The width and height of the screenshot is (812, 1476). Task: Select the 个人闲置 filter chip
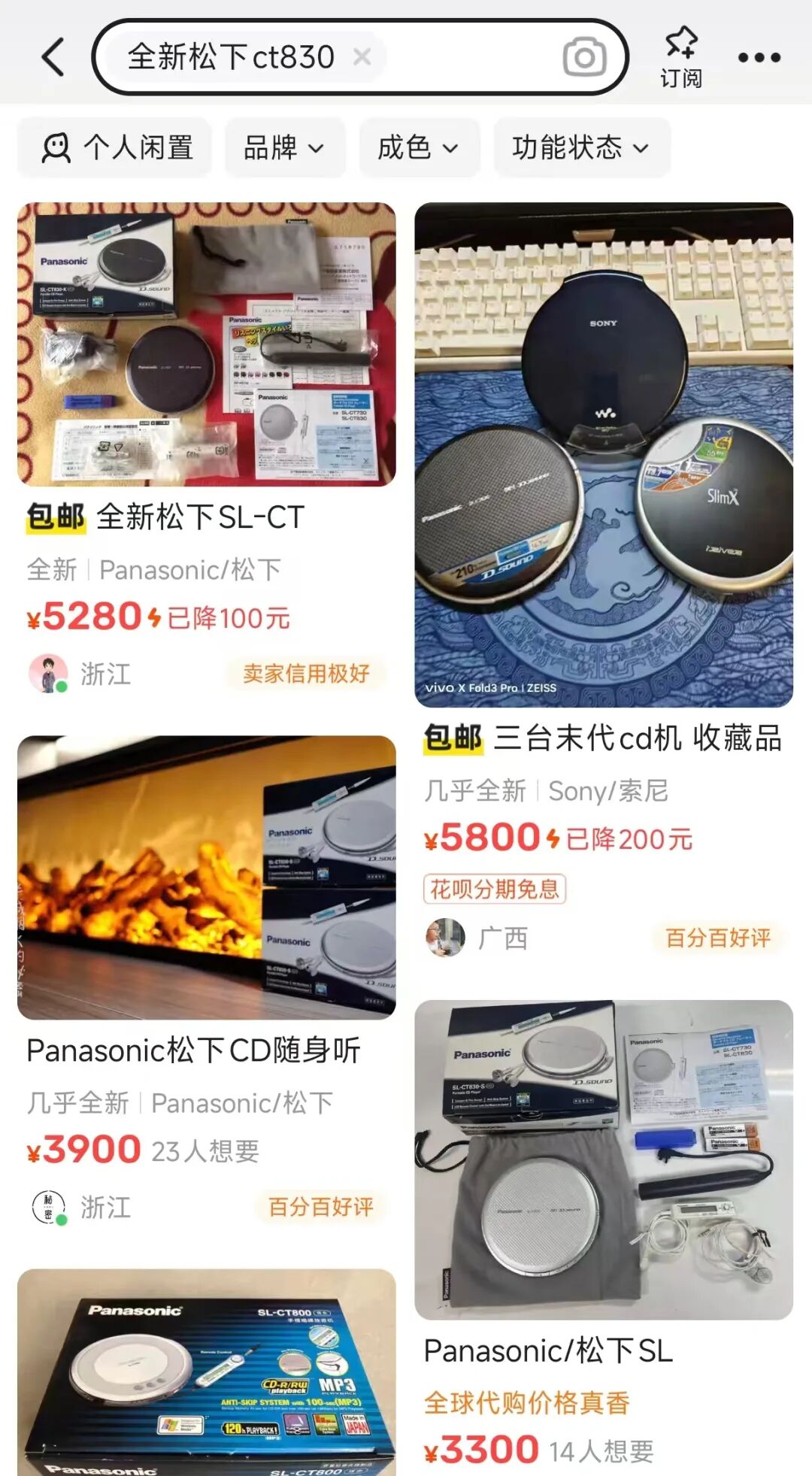coord(116,147)
